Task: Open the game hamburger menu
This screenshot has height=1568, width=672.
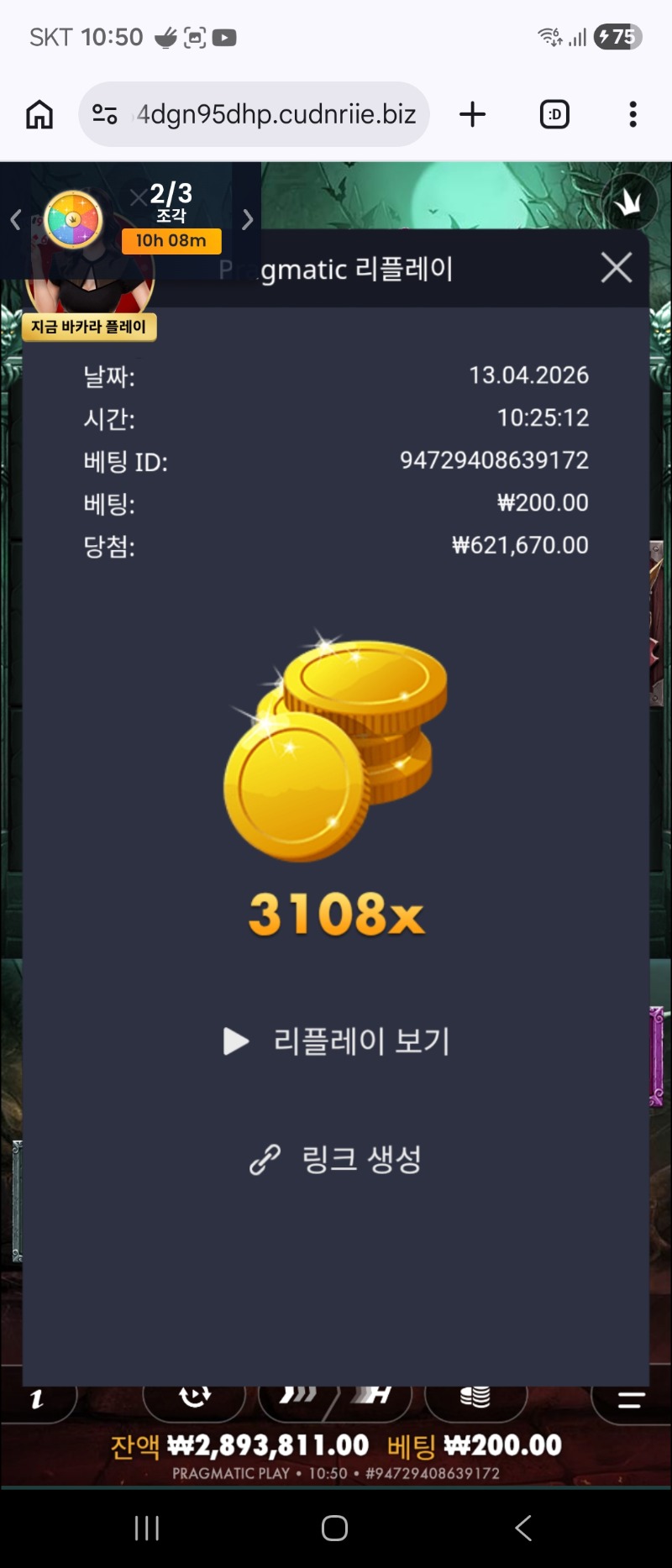Action: coord(630,1400)
